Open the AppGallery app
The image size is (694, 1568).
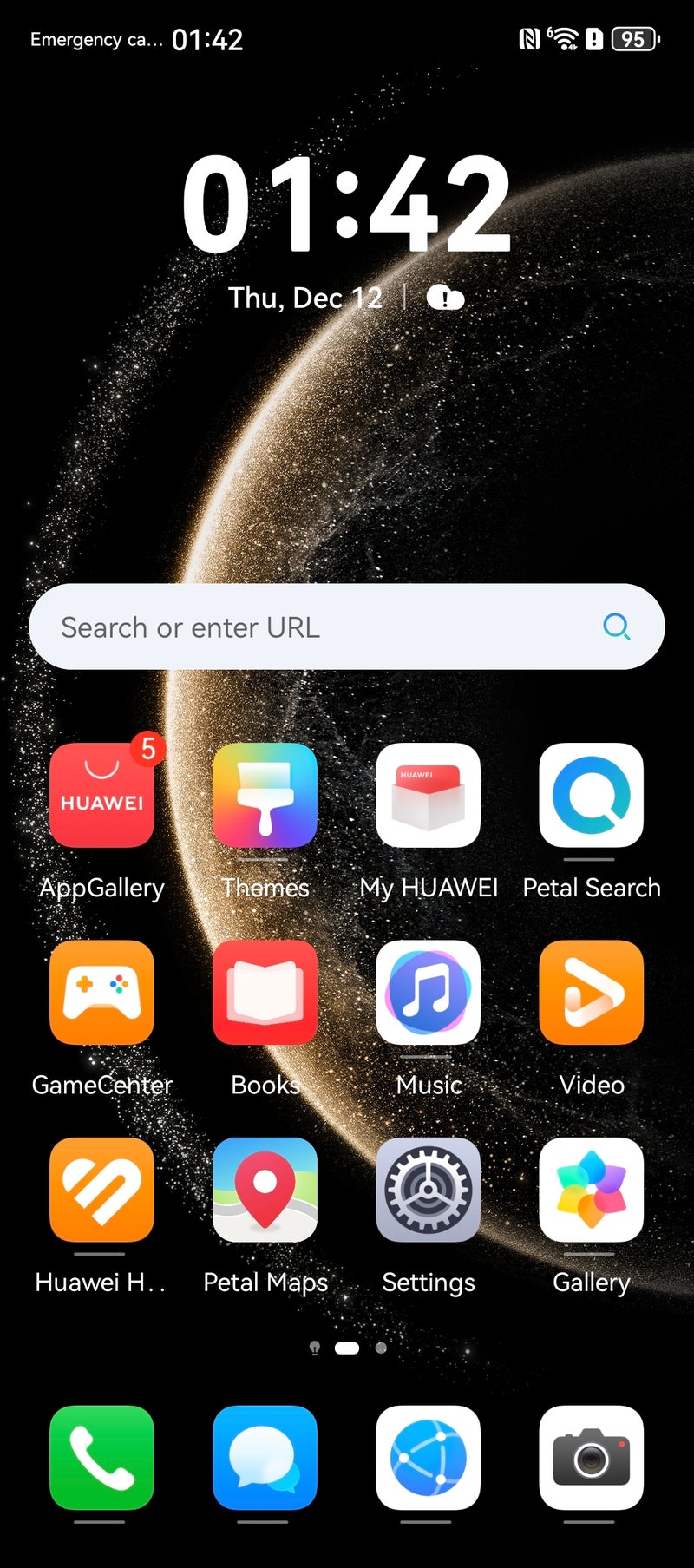[101, 796]
